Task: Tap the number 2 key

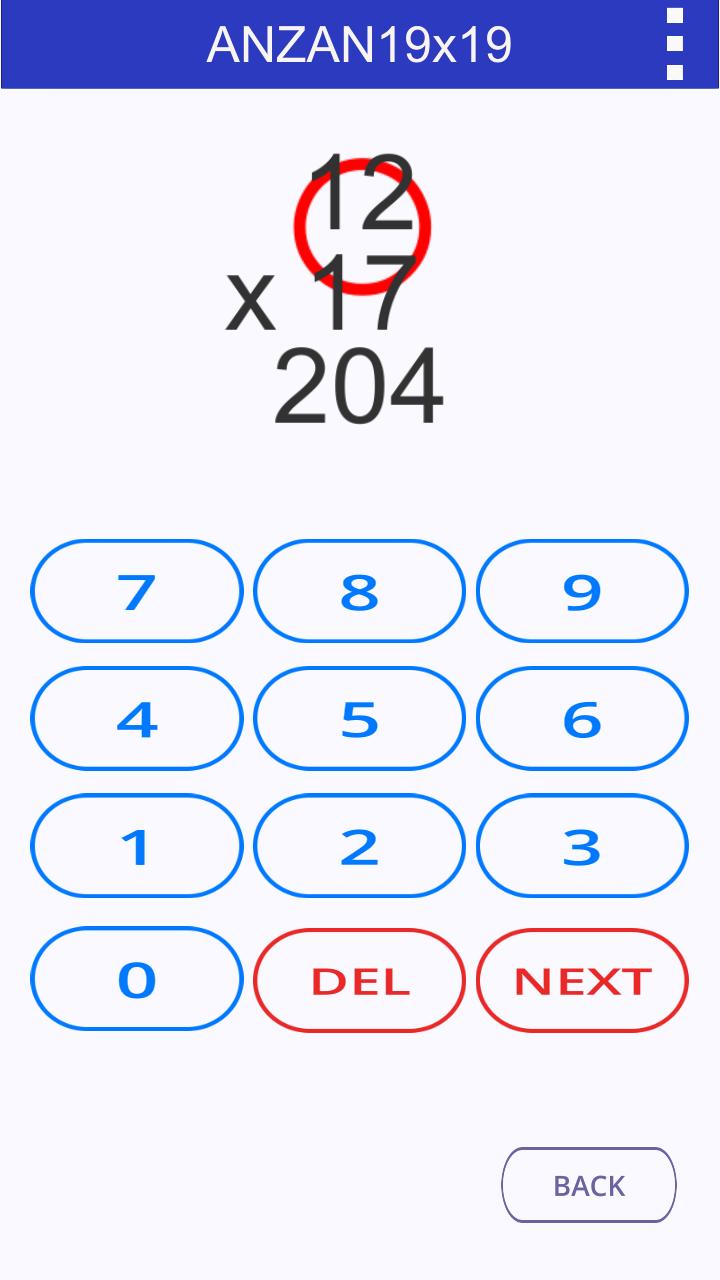Action: point(360,846)
